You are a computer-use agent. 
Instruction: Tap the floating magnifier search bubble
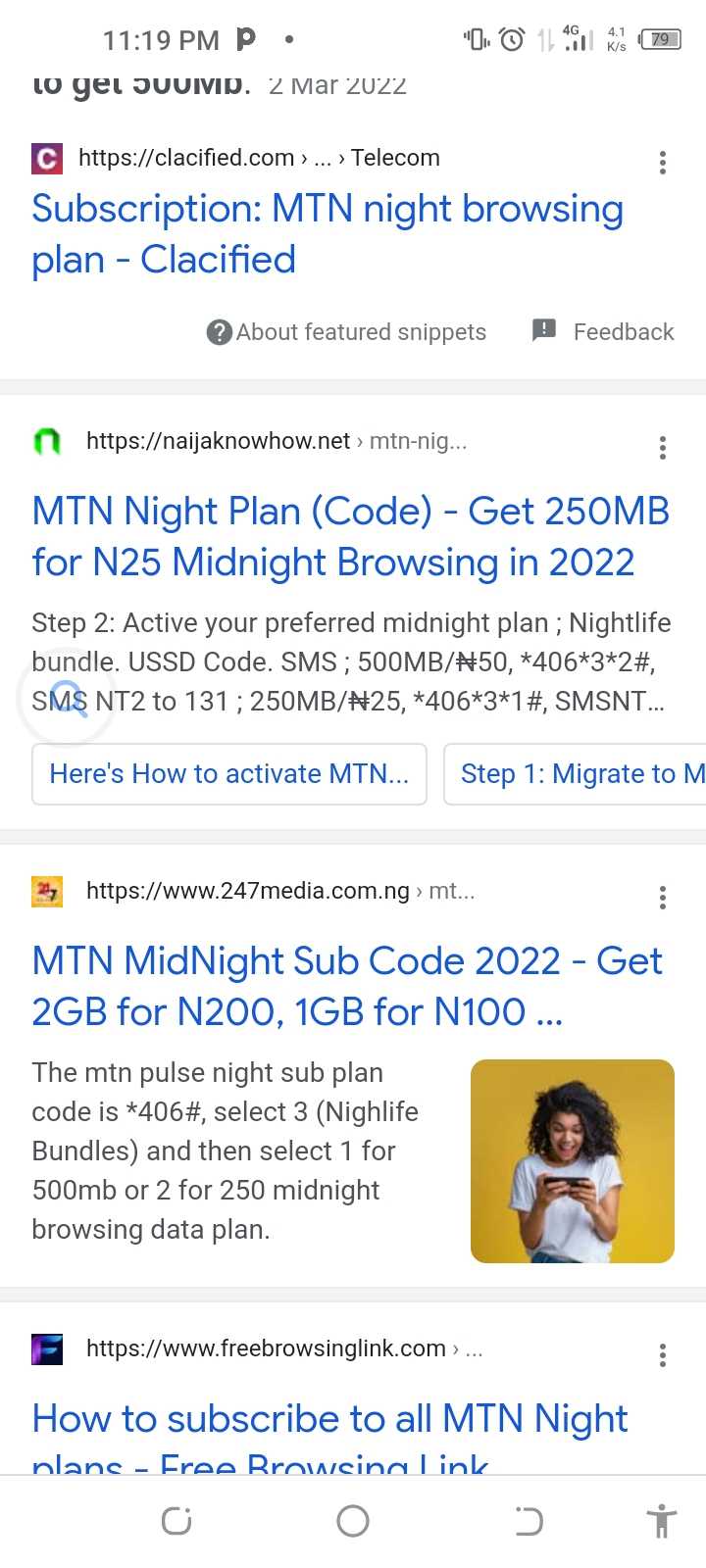click(x=67, y=698)
